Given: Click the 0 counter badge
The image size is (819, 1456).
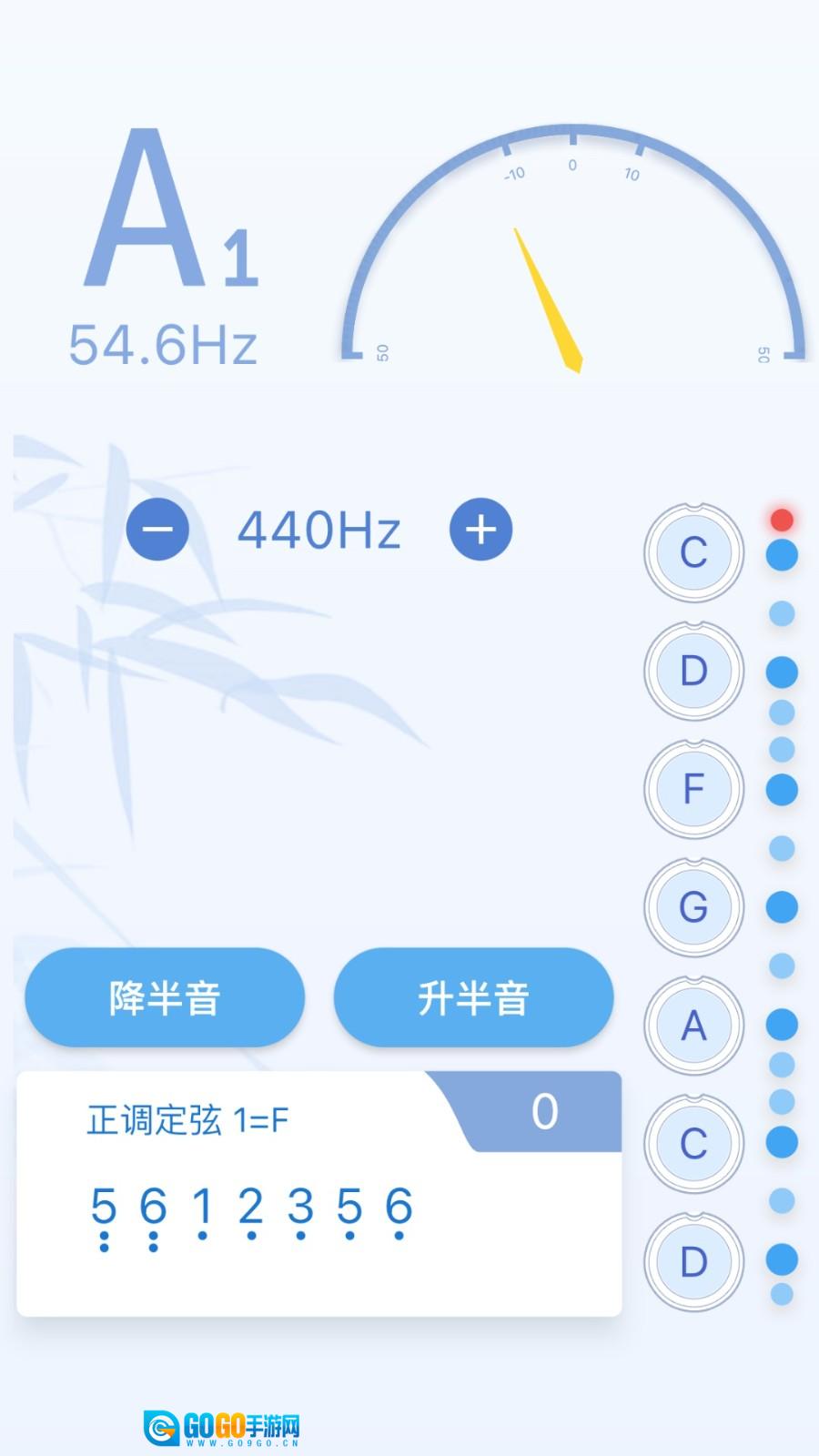Looking at the screenshot, I should 543,1109.
